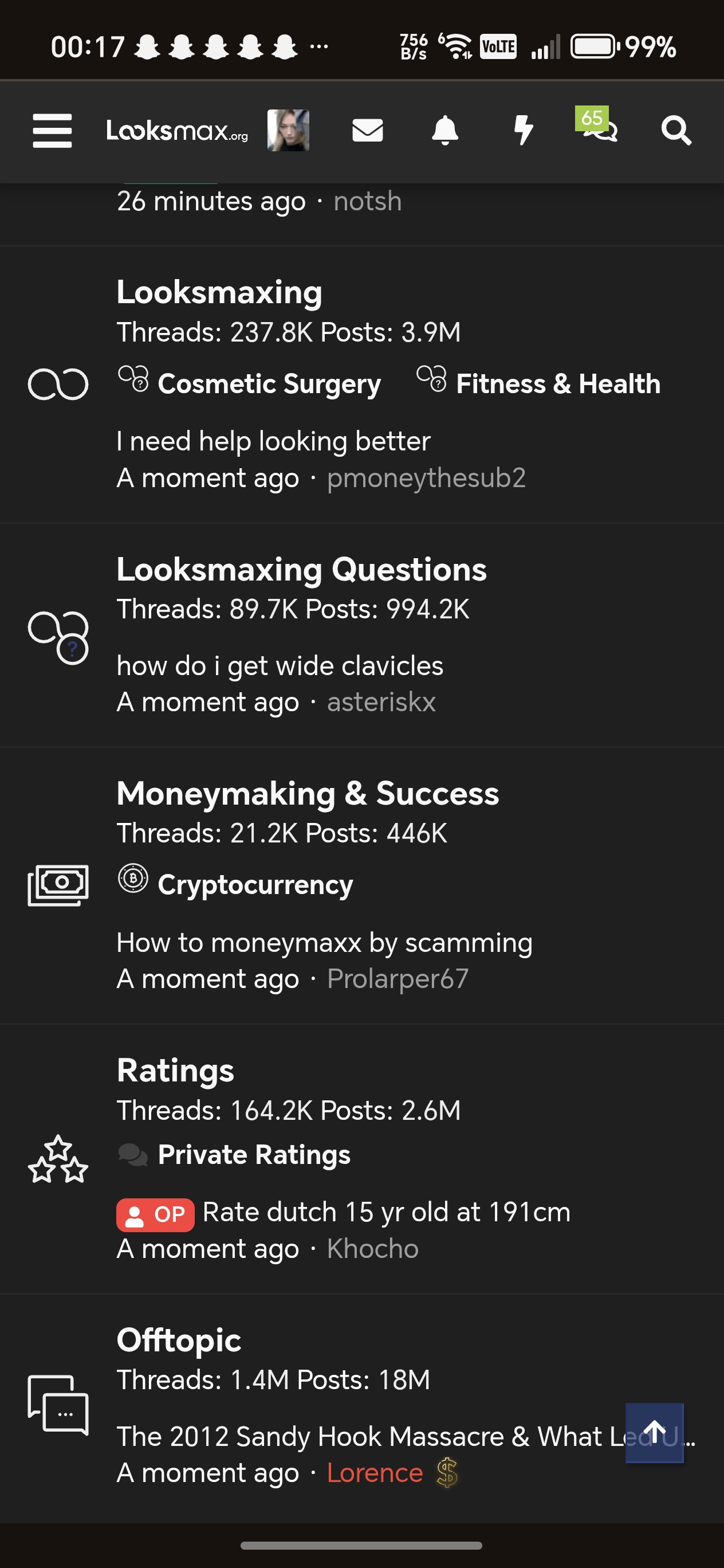This screenshot has height=1568, width=724.
Task: Open unread threads icon showing 65 badge
Action: point(600,133)
